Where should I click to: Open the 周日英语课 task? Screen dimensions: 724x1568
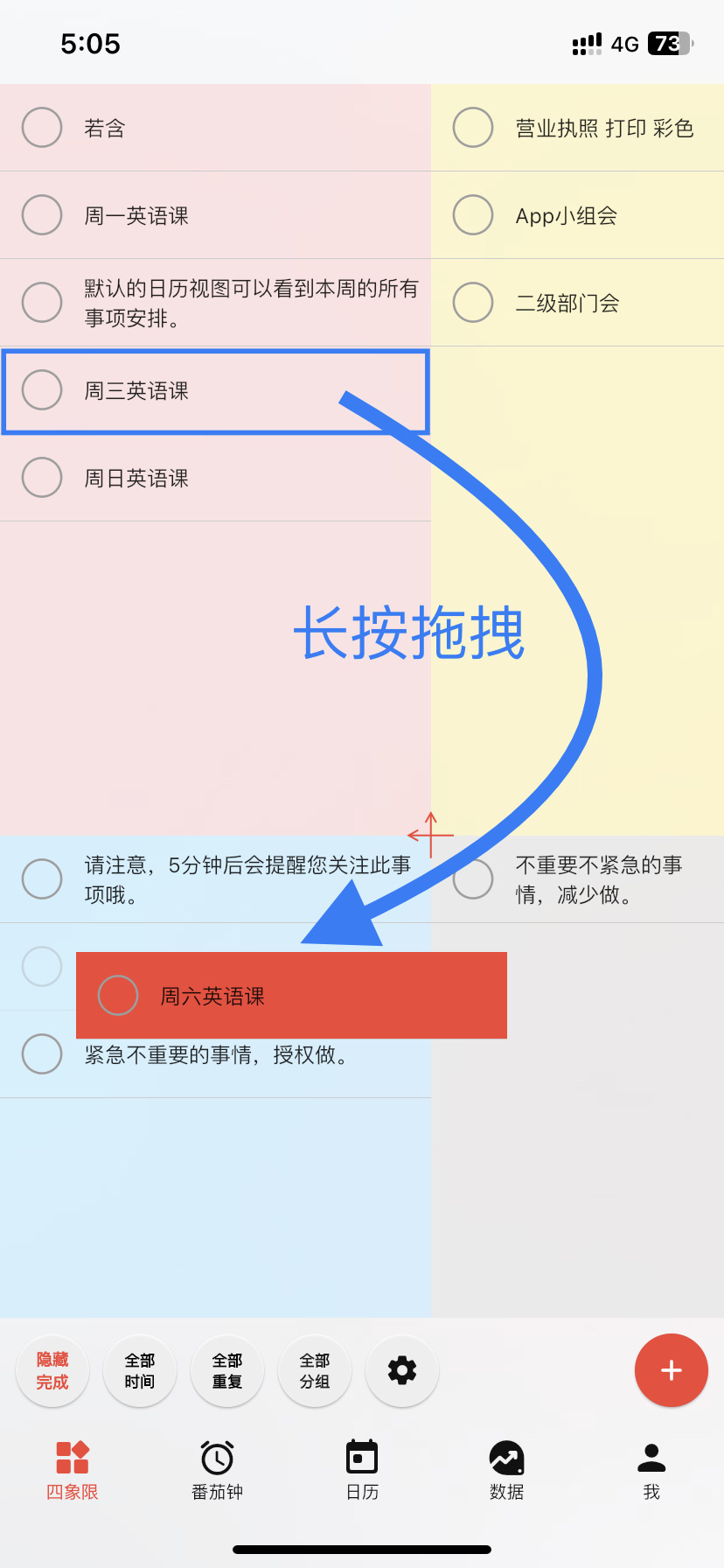[x=136, y=479]
